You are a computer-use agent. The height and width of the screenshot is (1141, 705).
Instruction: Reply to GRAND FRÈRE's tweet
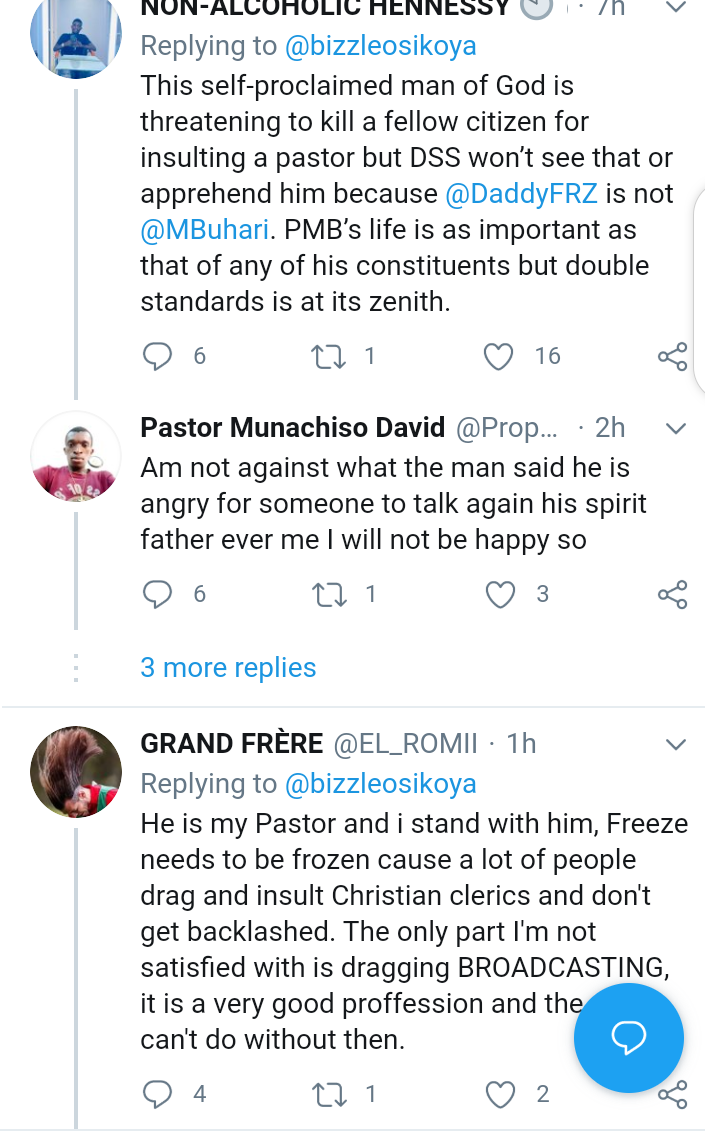click(157, 1094)
